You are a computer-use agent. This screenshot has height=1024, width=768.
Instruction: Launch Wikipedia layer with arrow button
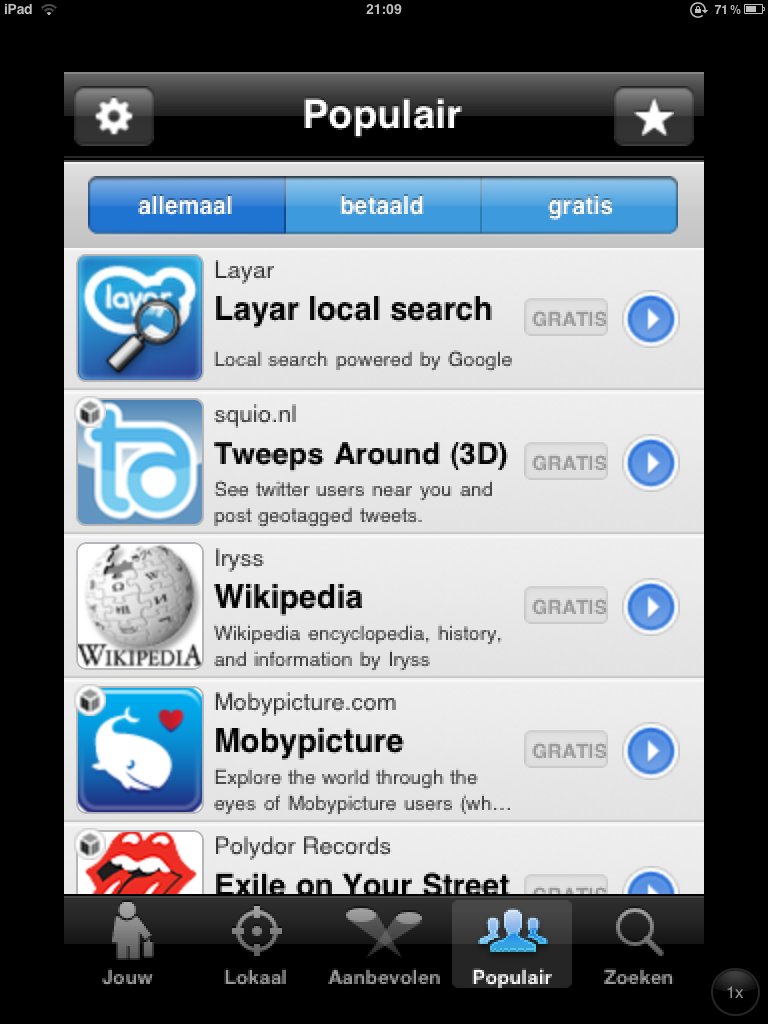(652, 607)
